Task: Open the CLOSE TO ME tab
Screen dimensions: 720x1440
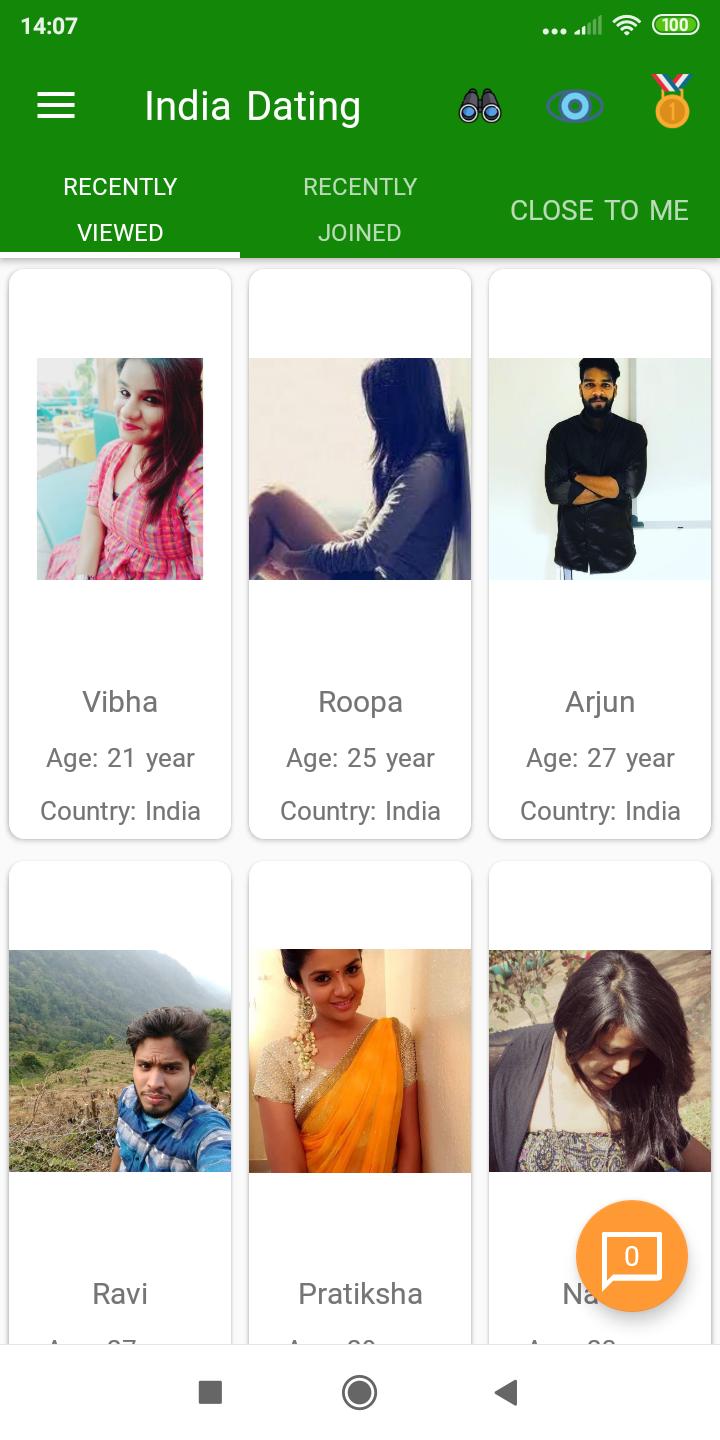Action: [x=599, y=210]
